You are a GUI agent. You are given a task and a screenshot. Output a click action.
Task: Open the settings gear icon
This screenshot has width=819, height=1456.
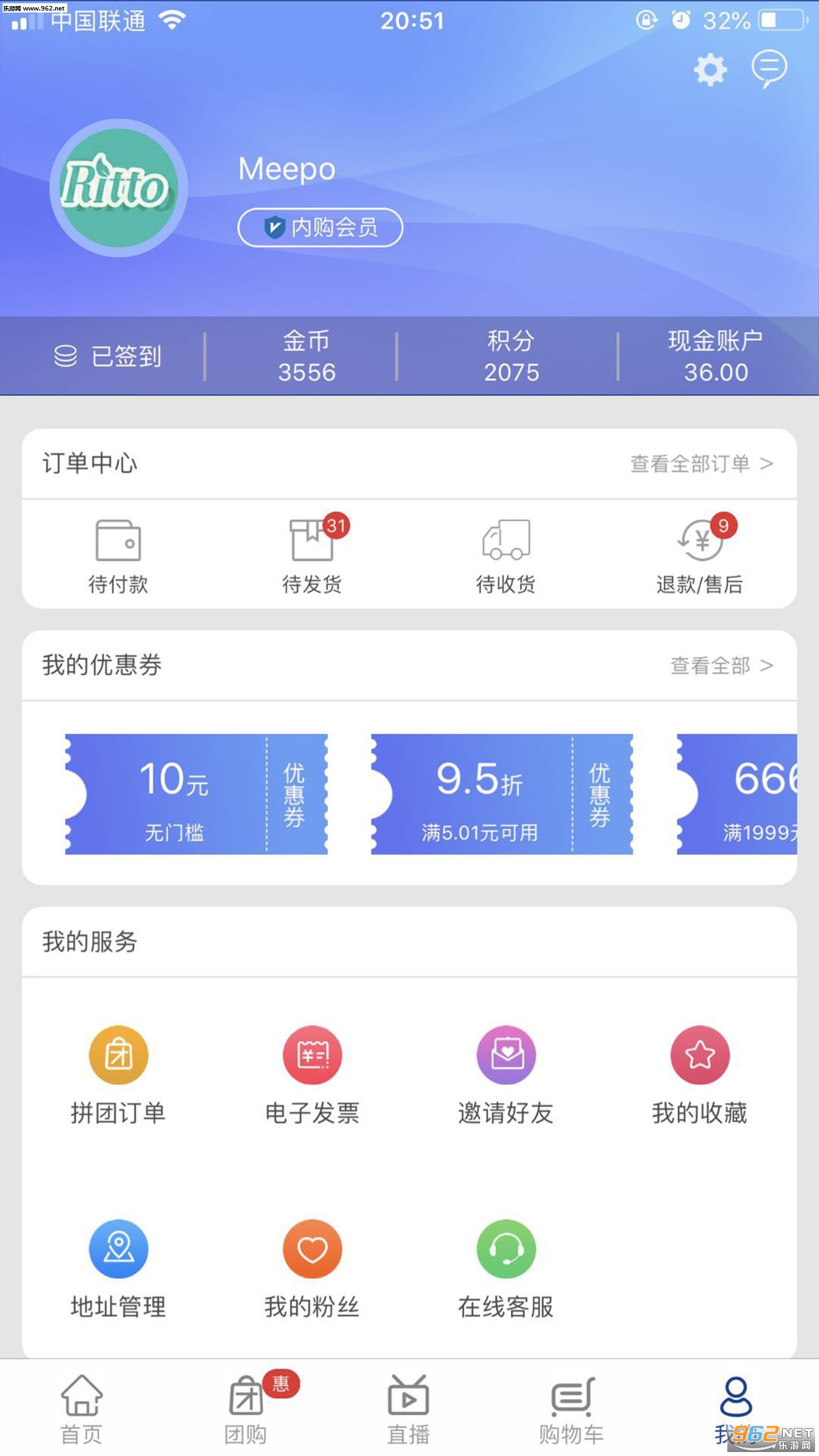pos(710,70)
